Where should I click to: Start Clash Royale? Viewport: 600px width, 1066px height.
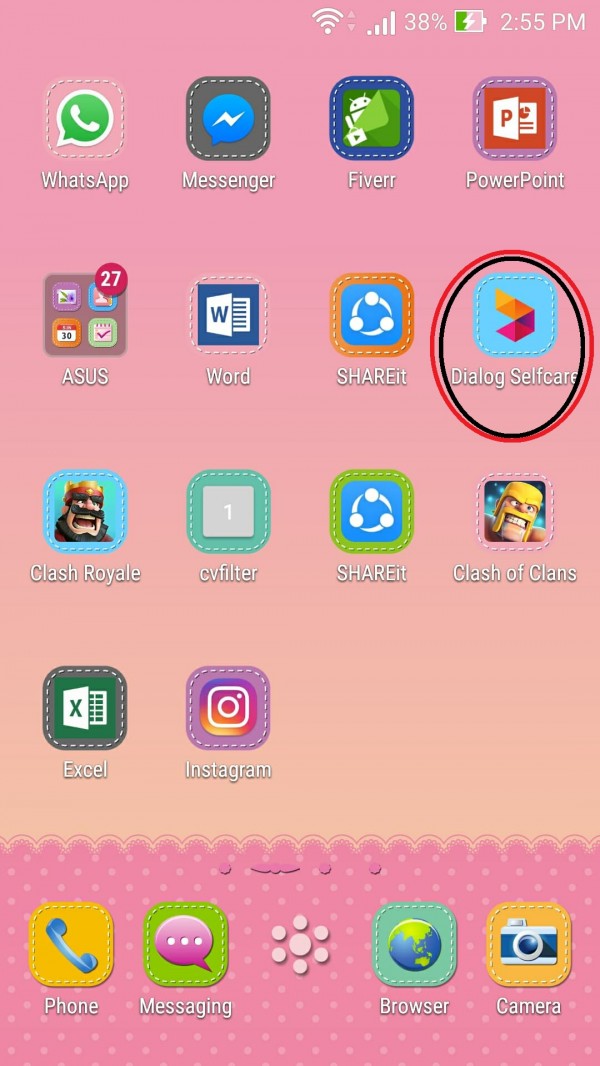click(x=85, y=512)
